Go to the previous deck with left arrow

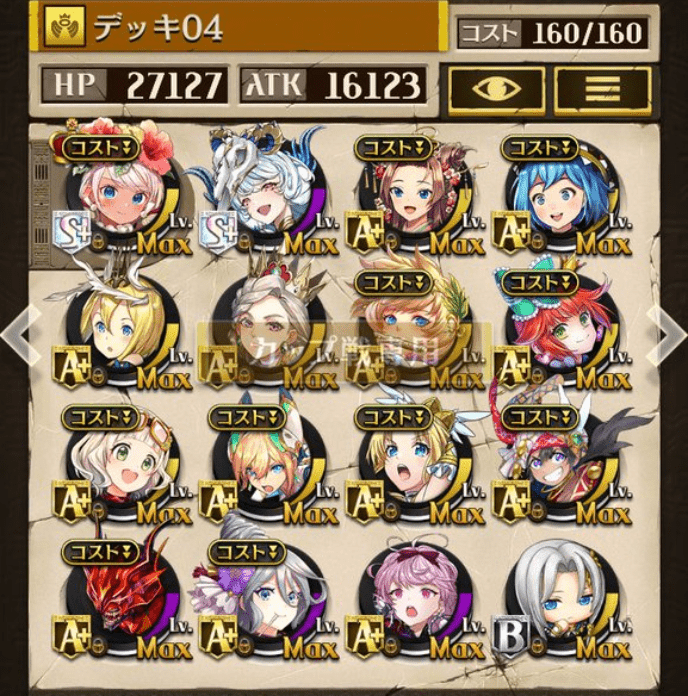pos(17,338)
